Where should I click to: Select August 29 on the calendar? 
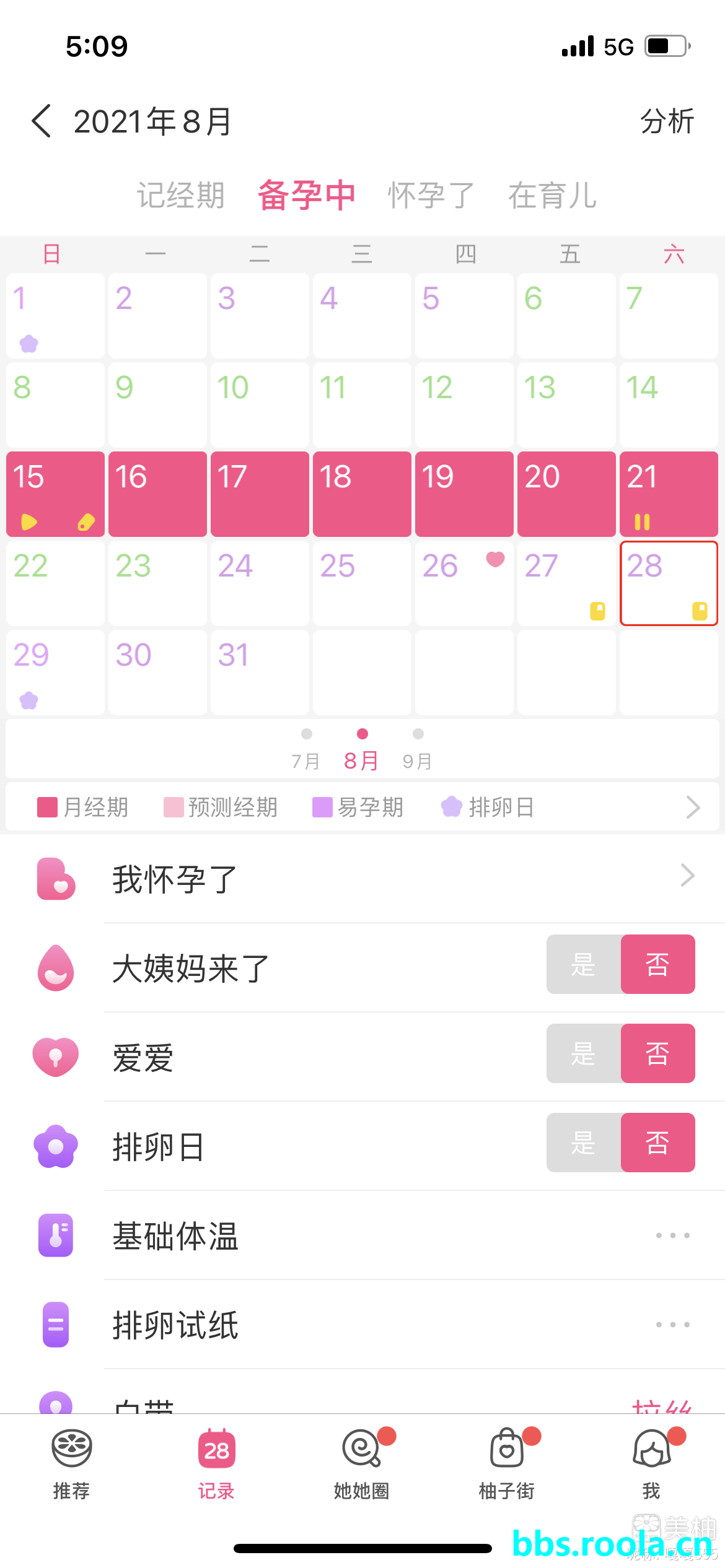(x=55, y=672)
